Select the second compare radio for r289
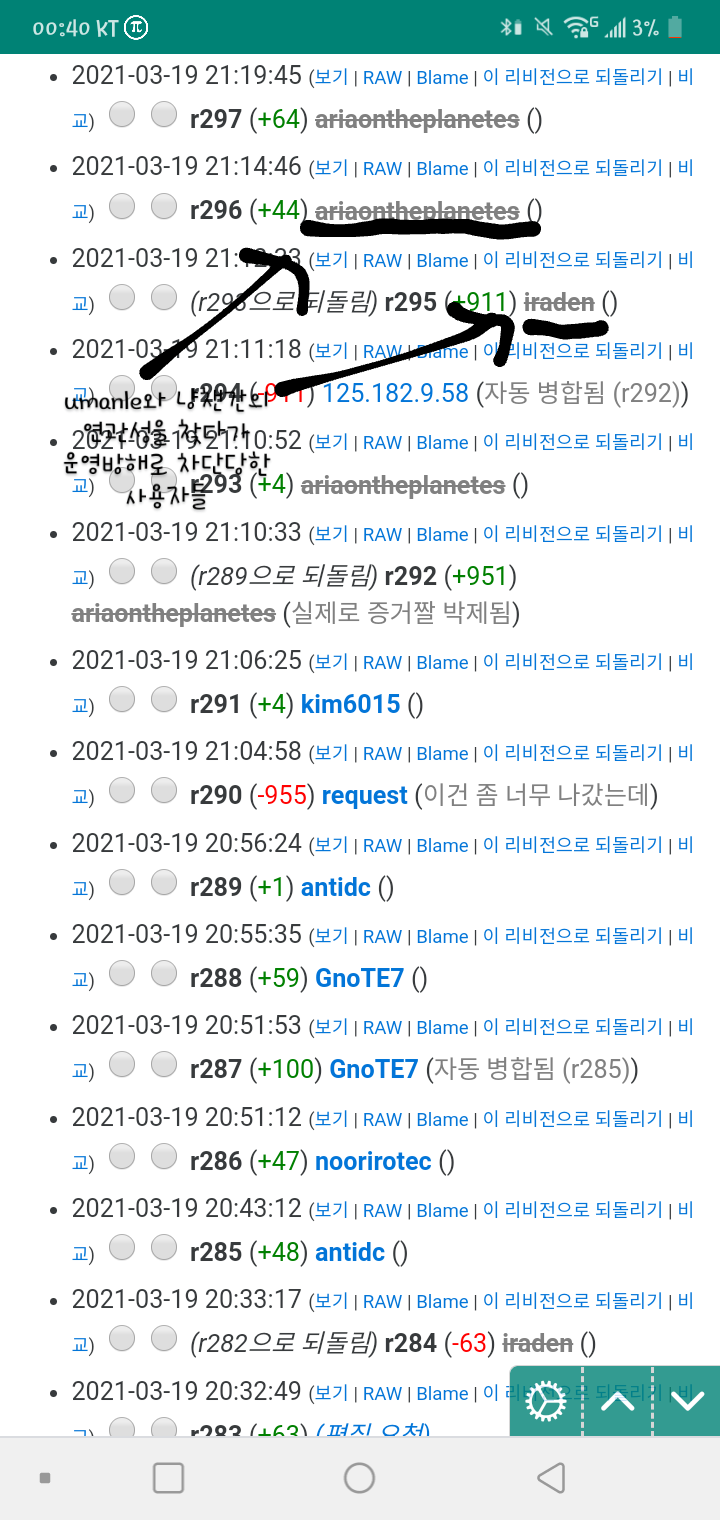 click(x=164, y=883)
